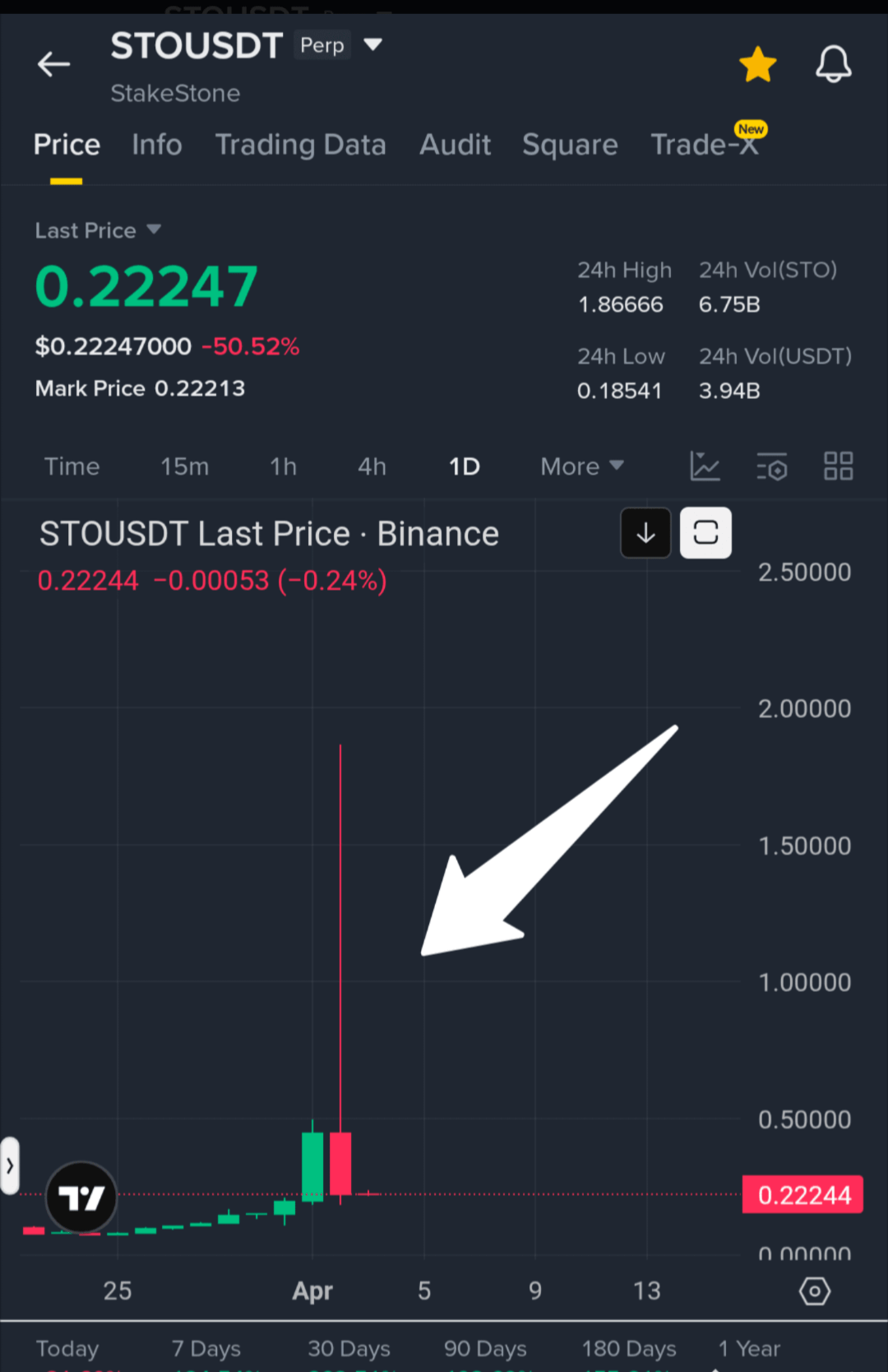Screen dimensions: 888x1372
Task: Switch to the Info tab
Action: [157, 145]
